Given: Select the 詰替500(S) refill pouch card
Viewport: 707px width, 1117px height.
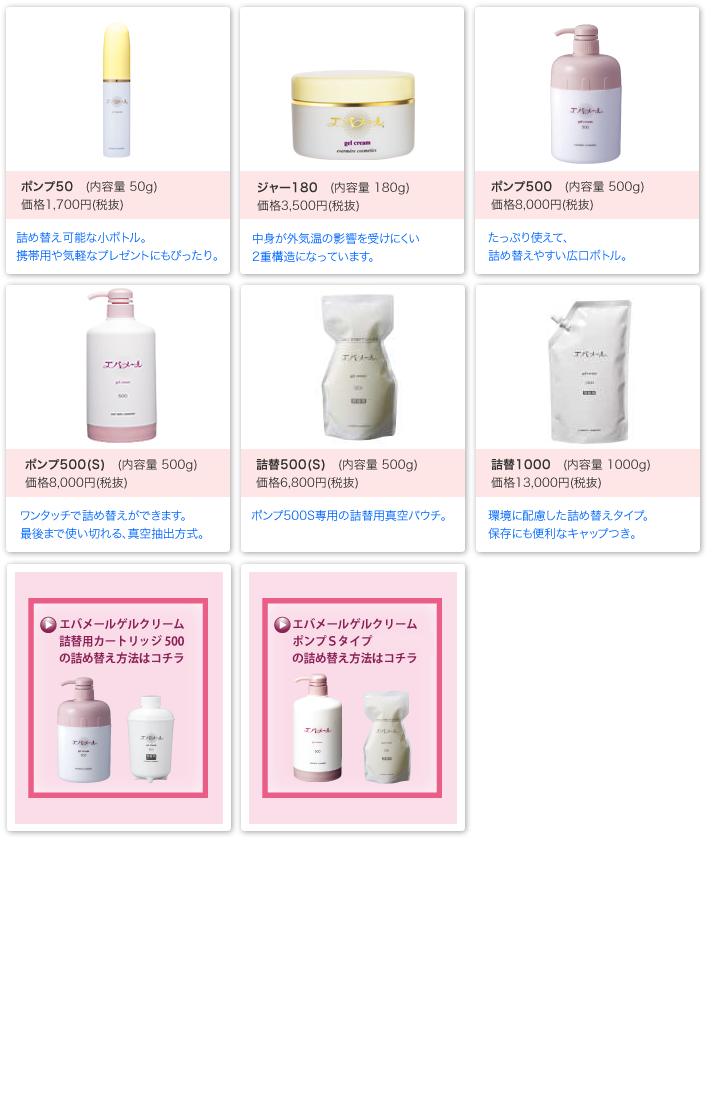Looking at the screenshot, I should [x=352, y=418].
